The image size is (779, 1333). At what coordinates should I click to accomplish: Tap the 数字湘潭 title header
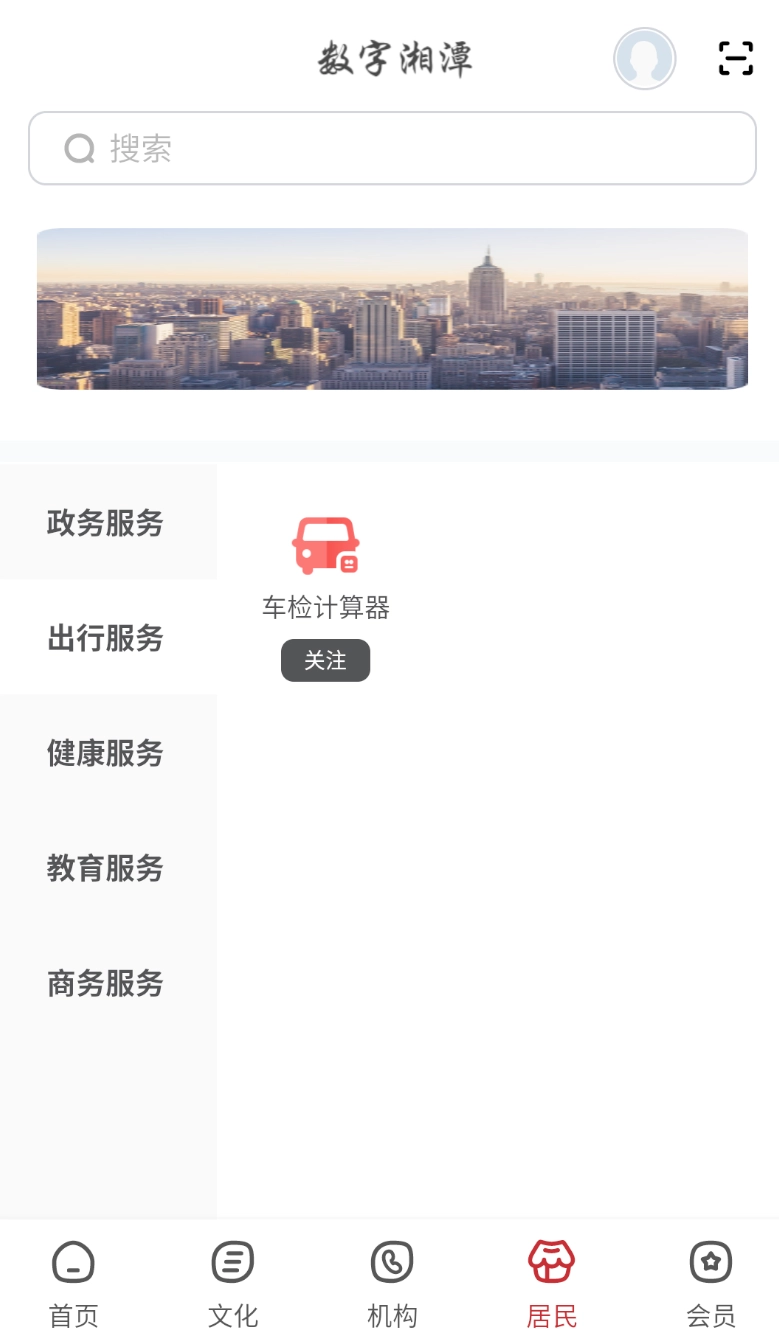(394, 59)
